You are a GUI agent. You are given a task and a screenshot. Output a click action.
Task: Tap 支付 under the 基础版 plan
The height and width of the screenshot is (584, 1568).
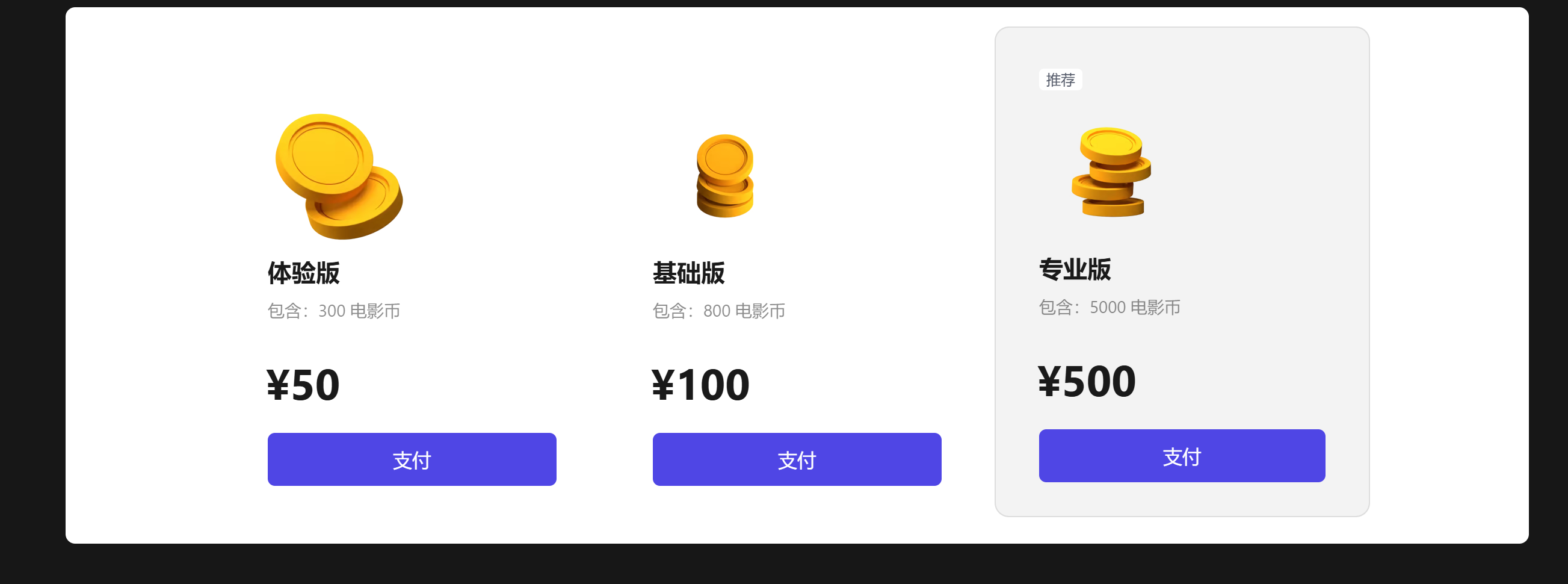(x=796, y=459)
